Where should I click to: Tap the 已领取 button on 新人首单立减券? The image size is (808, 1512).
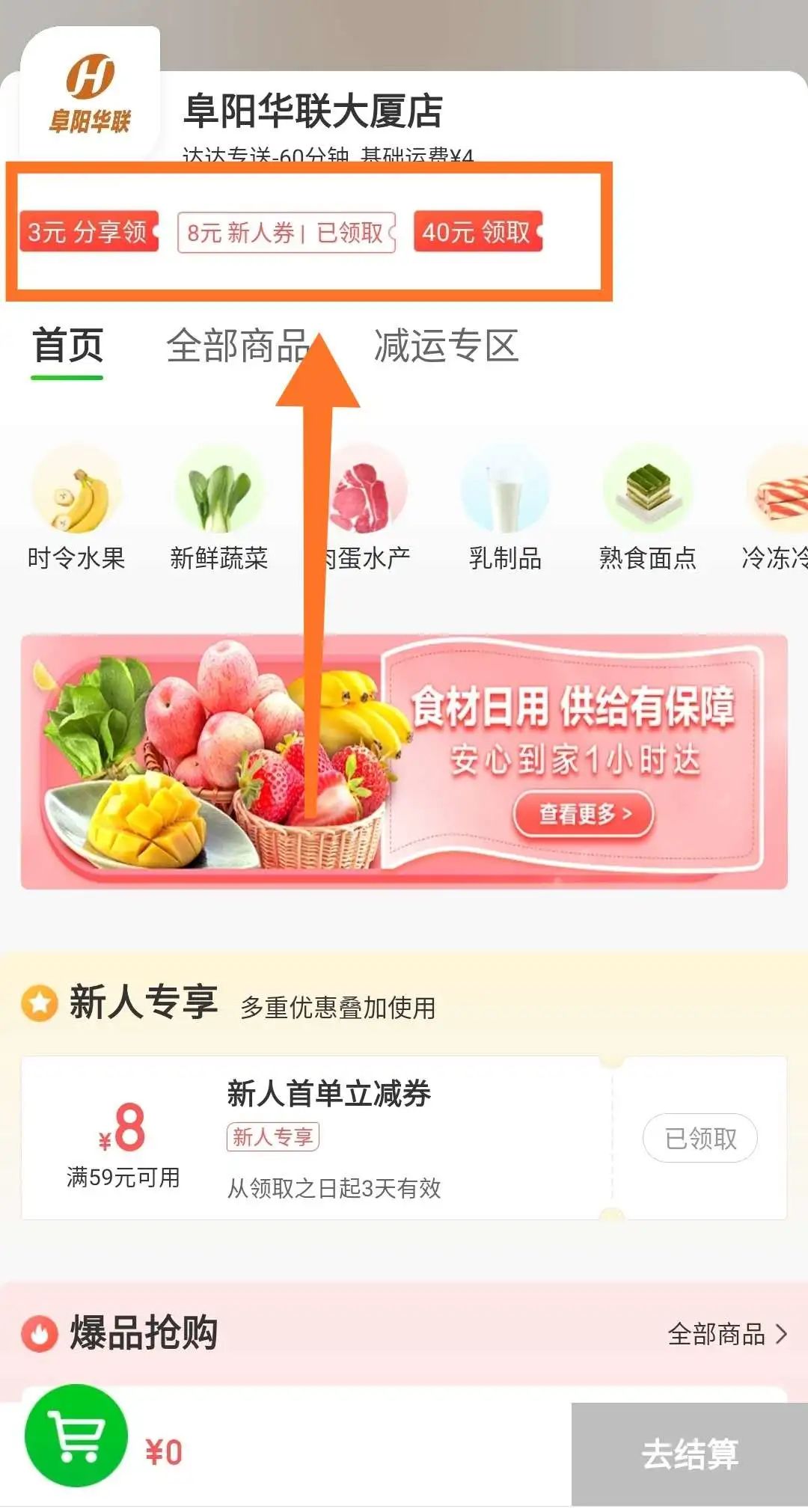pos(700,1138)
